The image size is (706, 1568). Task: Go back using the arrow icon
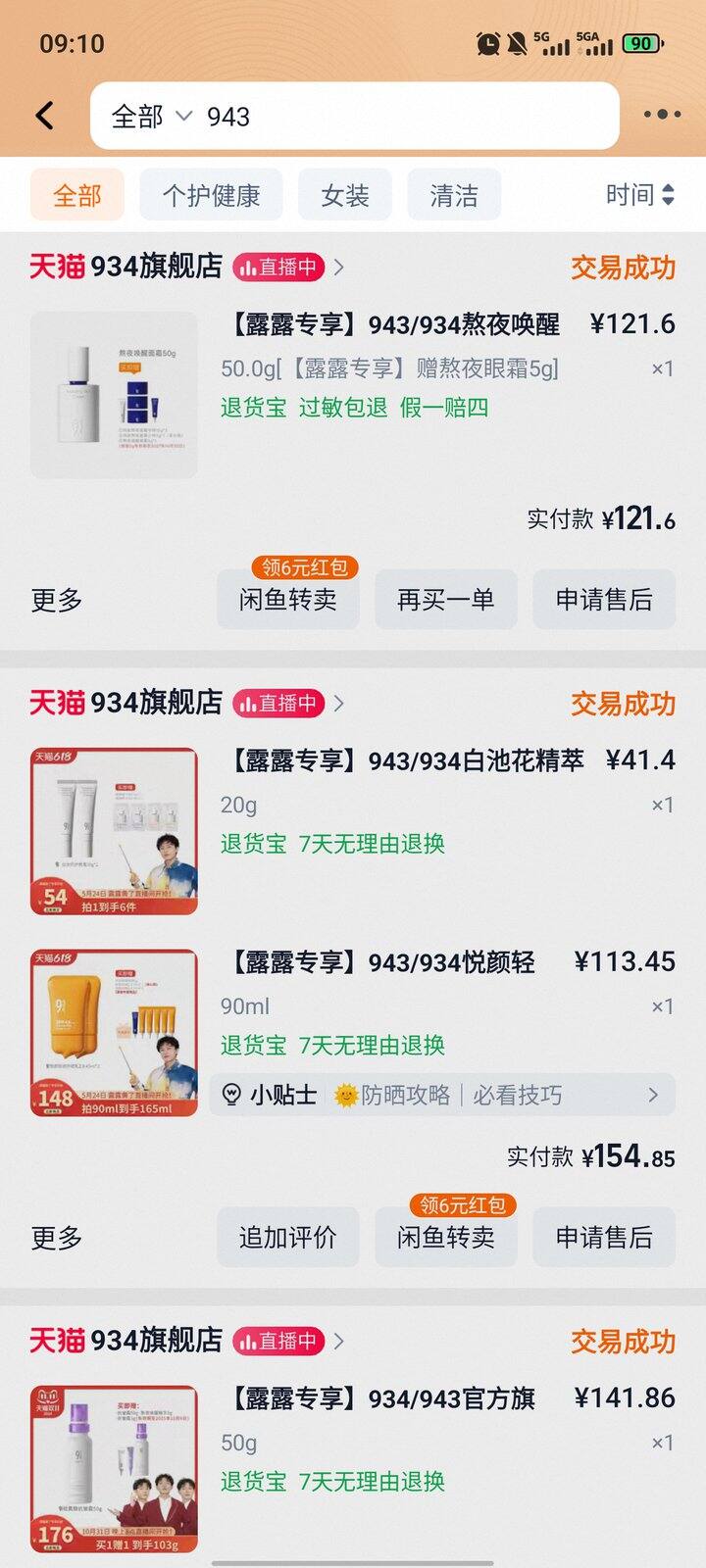point(45,116)
